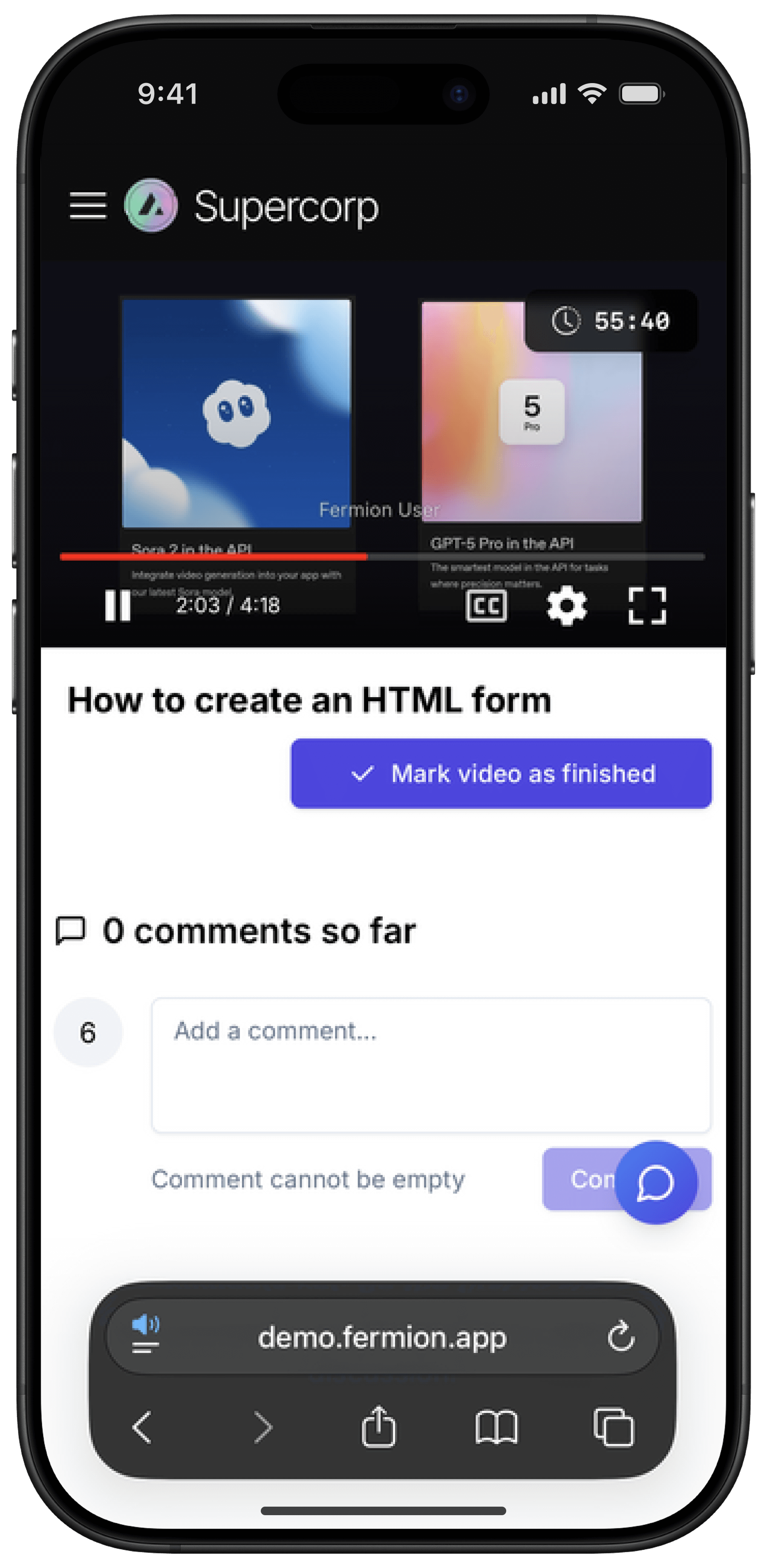Image resolution: width=767 pixels, height=1568 pixels.
Task: Pause the video playback
Action: click(x=118, y=605)
